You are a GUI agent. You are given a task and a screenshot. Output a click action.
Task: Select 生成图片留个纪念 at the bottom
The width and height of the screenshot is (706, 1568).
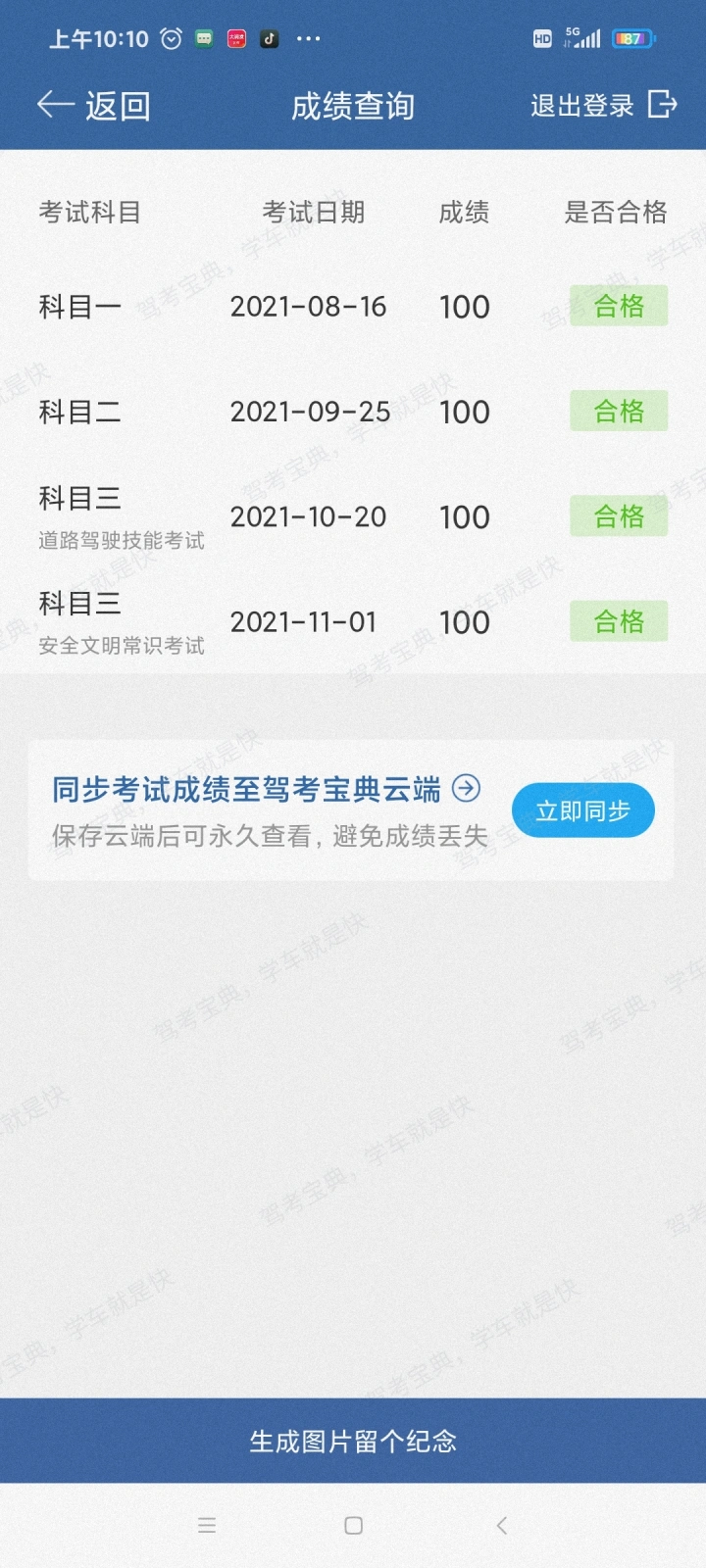[353, 1441]
